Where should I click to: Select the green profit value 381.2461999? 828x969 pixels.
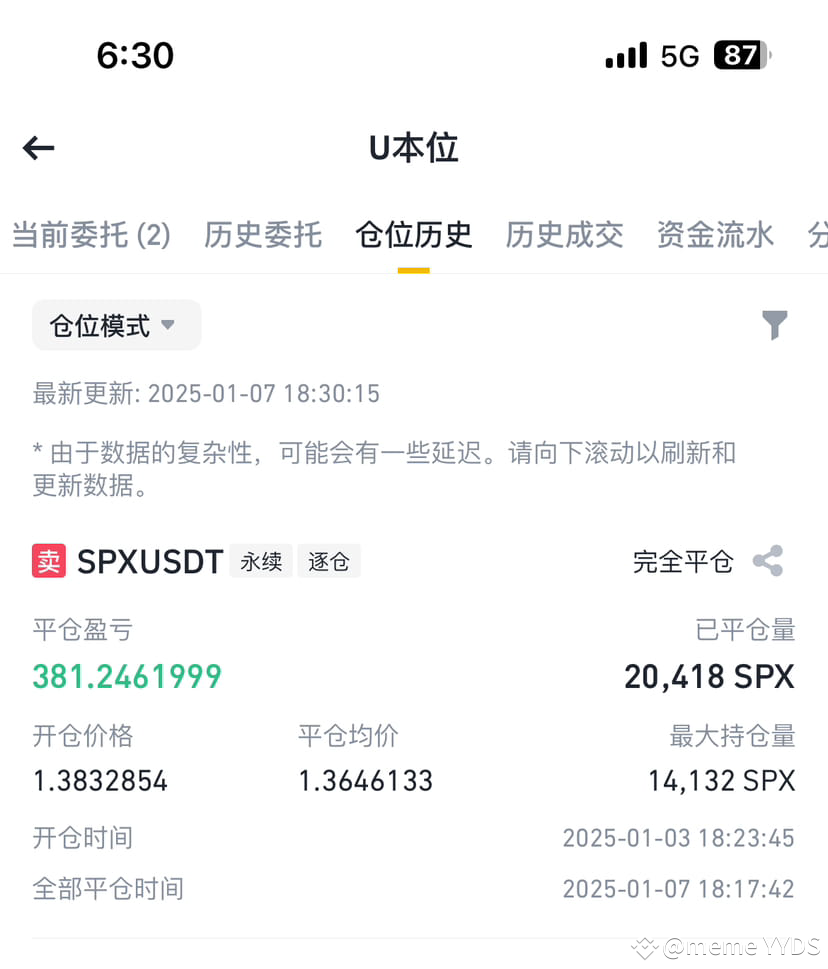click(x=127, y=676)
